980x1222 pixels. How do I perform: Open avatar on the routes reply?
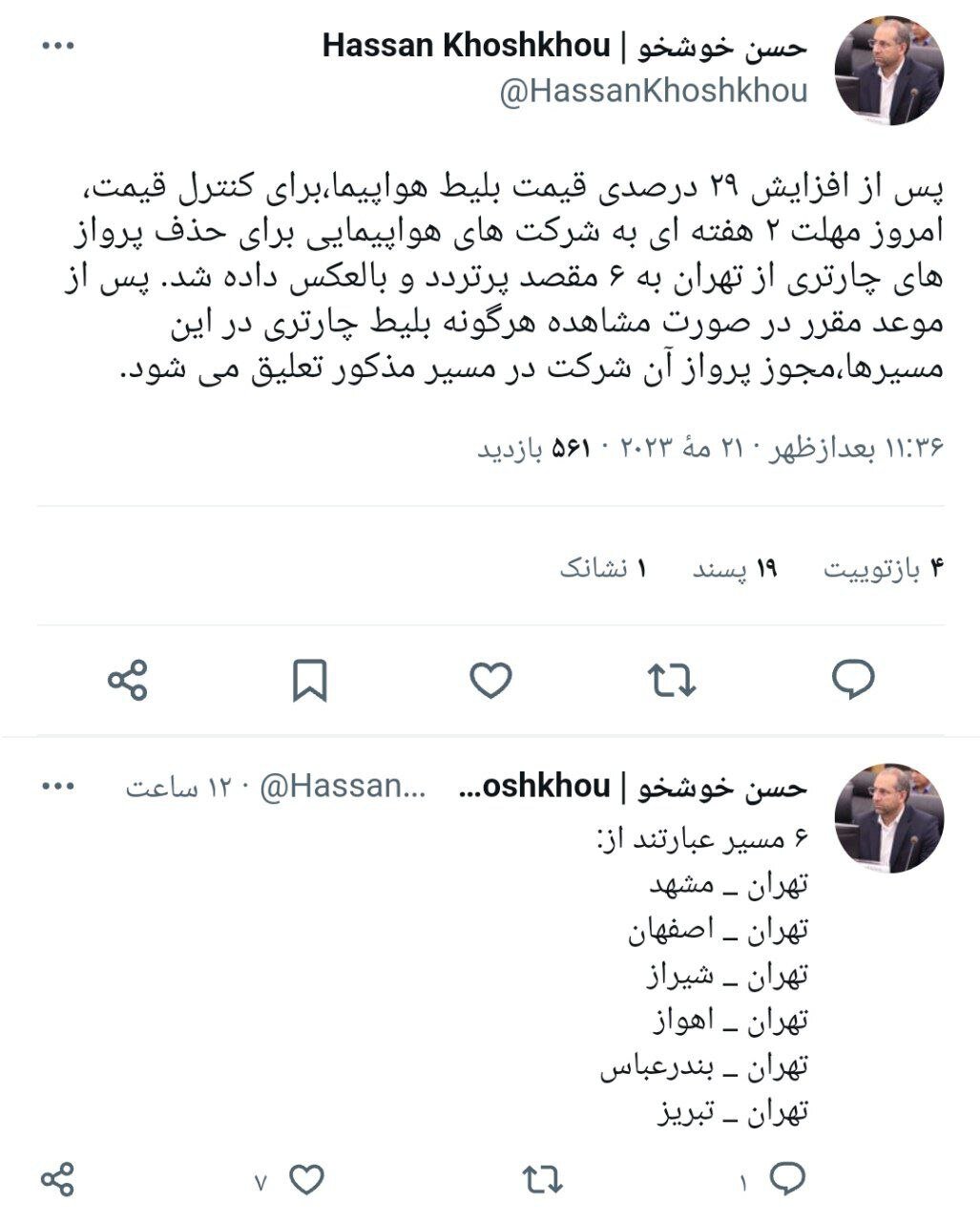888,818
